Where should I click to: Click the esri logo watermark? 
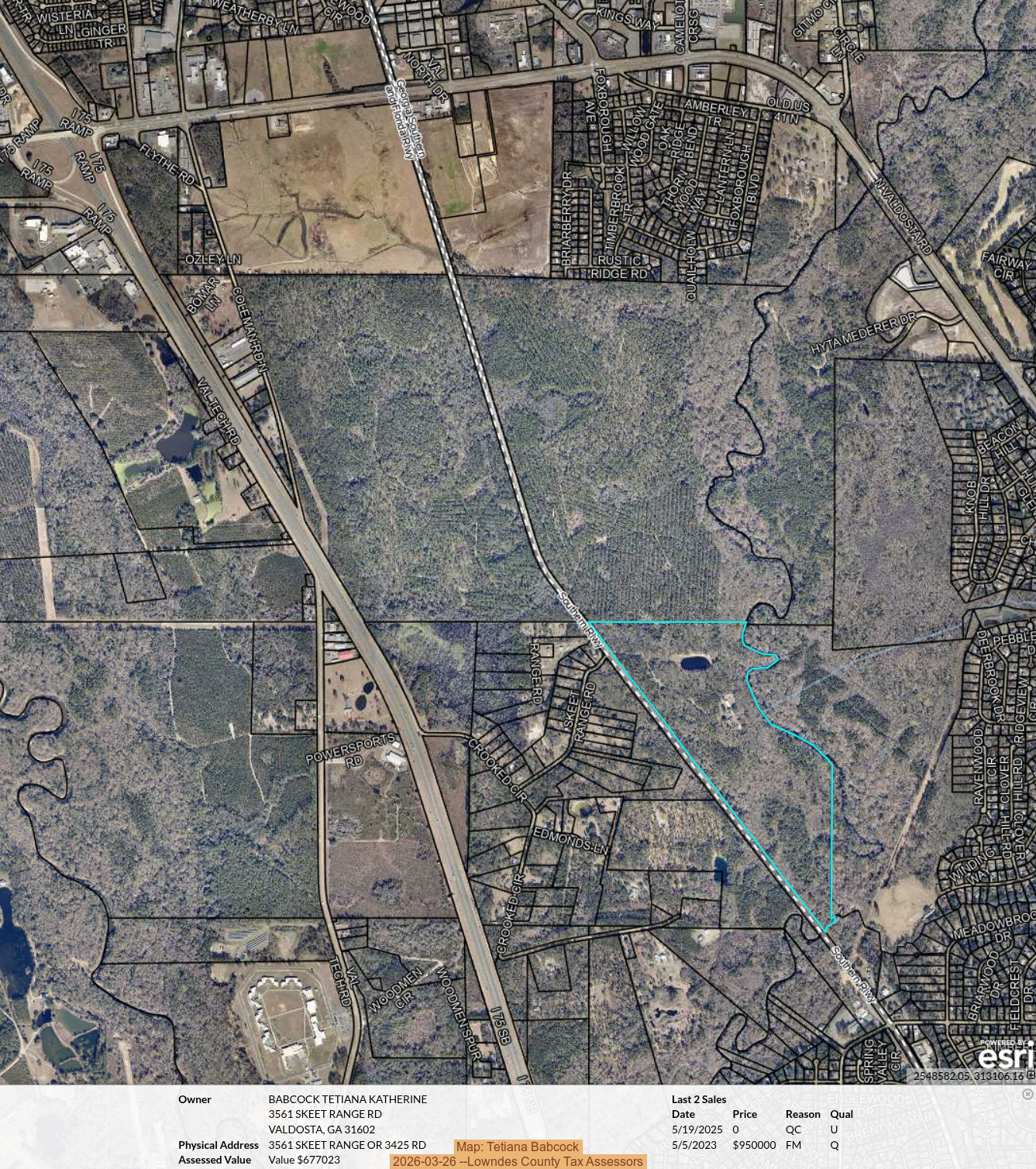[1007, 1057]
